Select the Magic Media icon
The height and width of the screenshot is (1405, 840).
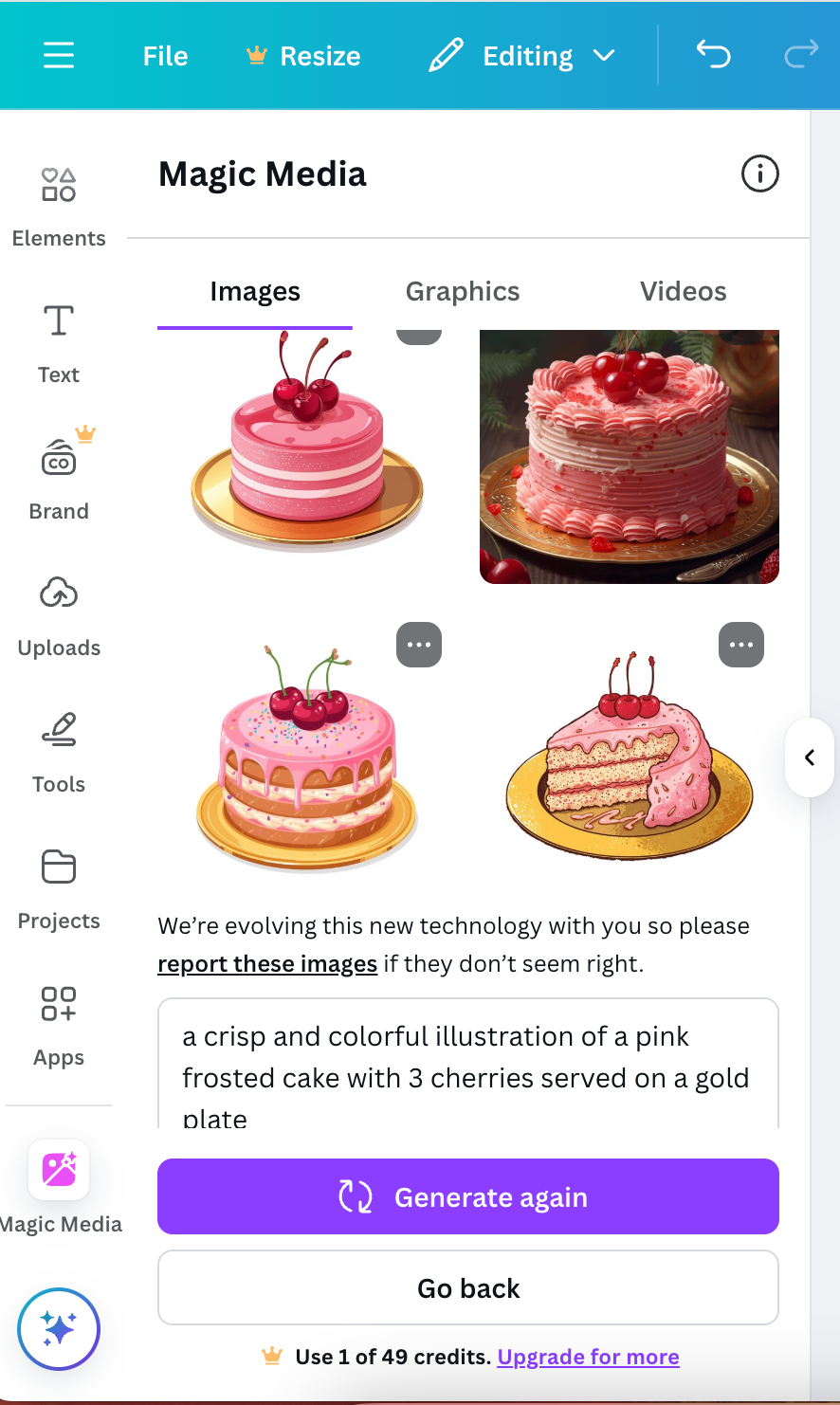[x=58, y=1171]
